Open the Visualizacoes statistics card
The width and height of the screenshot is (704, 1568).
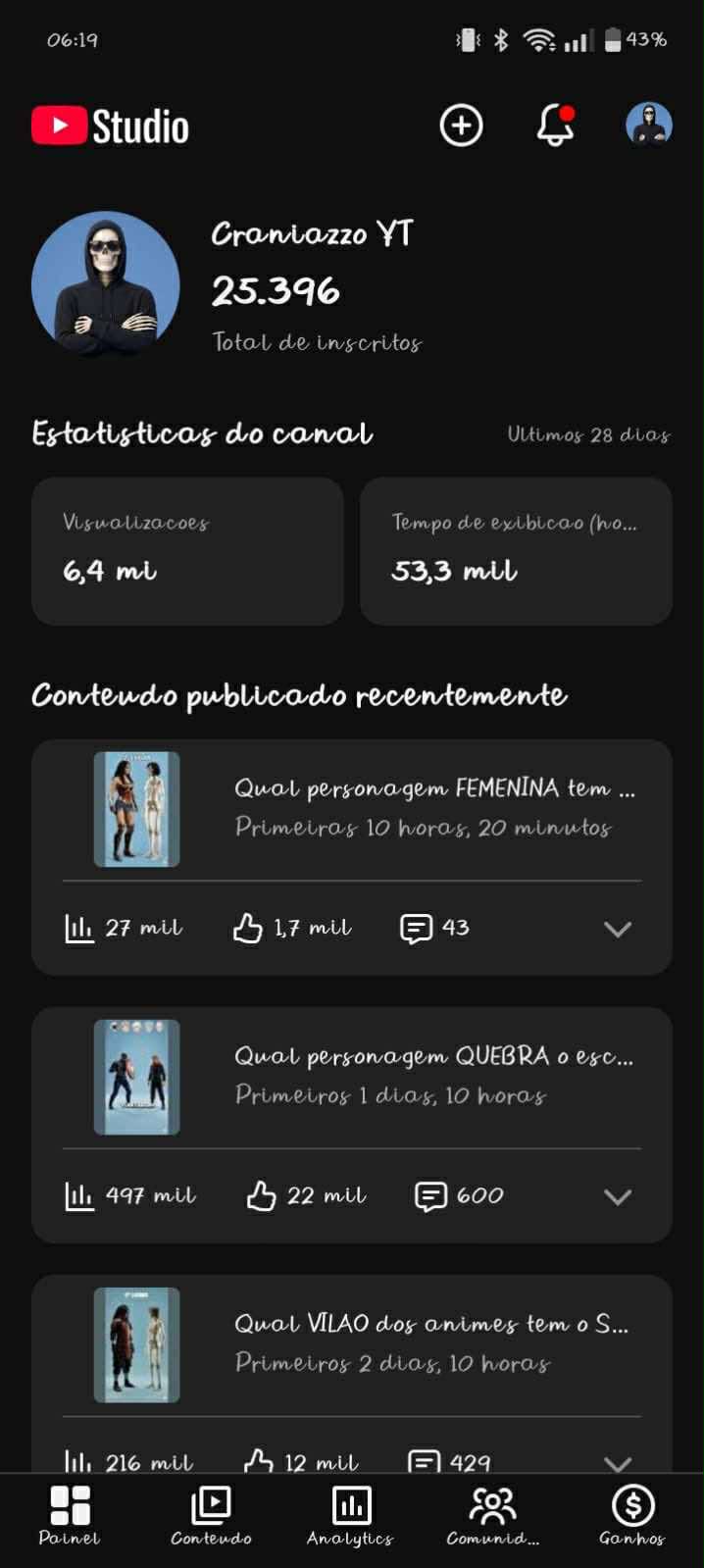pyautogui.click(x=187, y=551)
